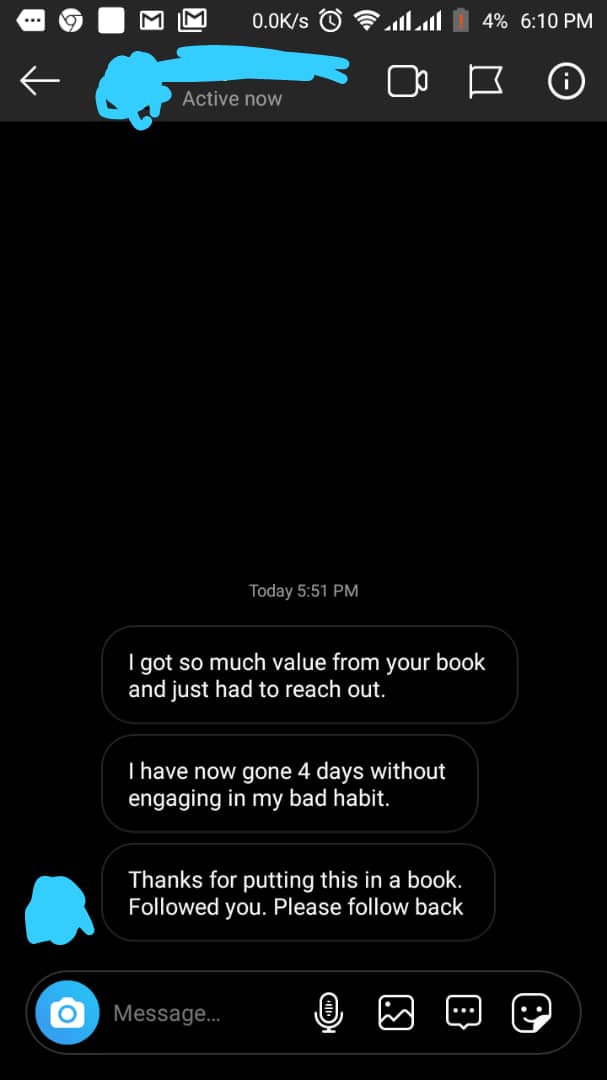This screenshot has width=607, height=1080.
Task: Open the sticker picker
Action: tap(531, 1012)
